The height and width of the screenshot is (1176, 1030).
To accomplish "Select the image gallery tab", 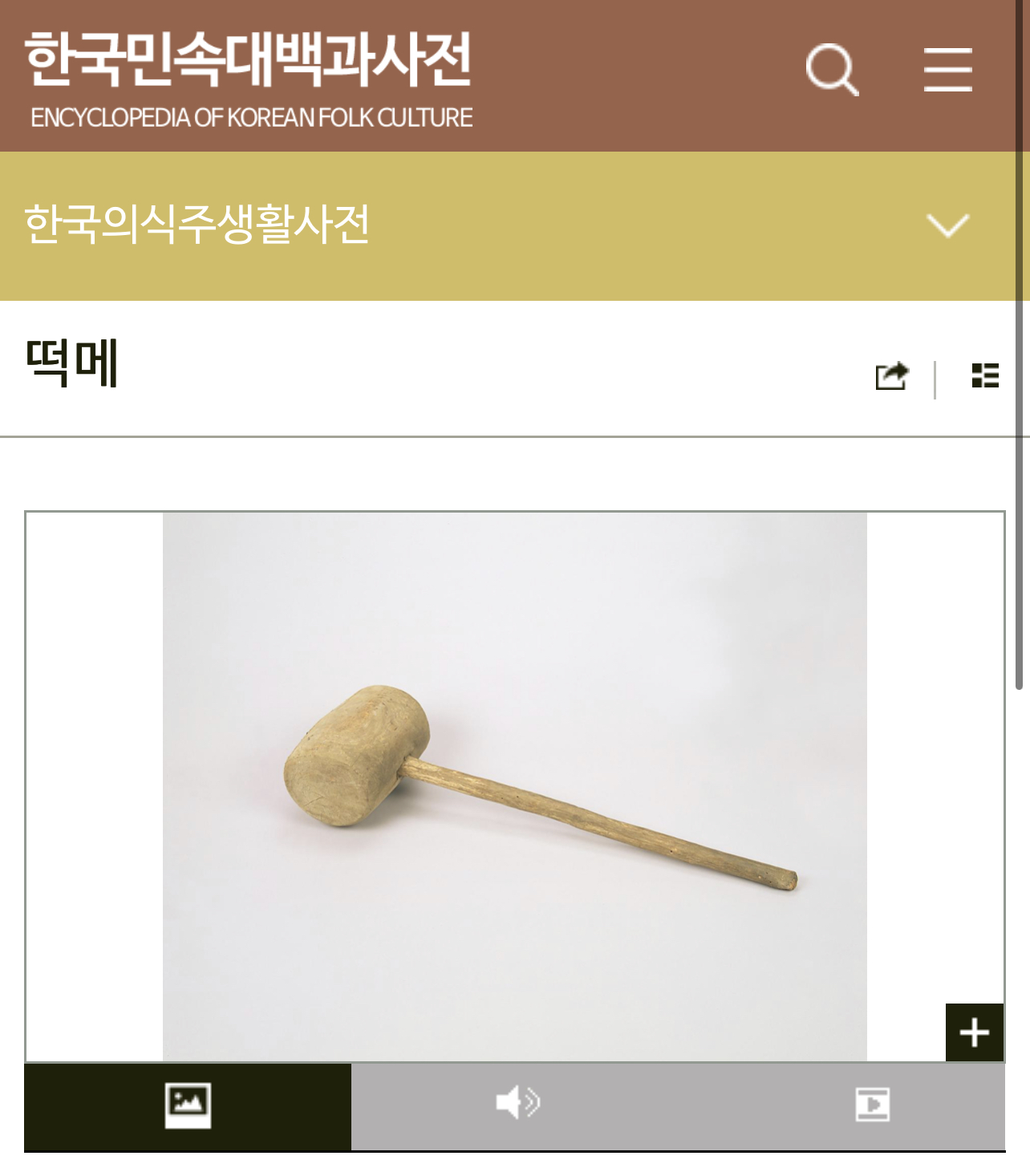I will [x=188, y=1105].
